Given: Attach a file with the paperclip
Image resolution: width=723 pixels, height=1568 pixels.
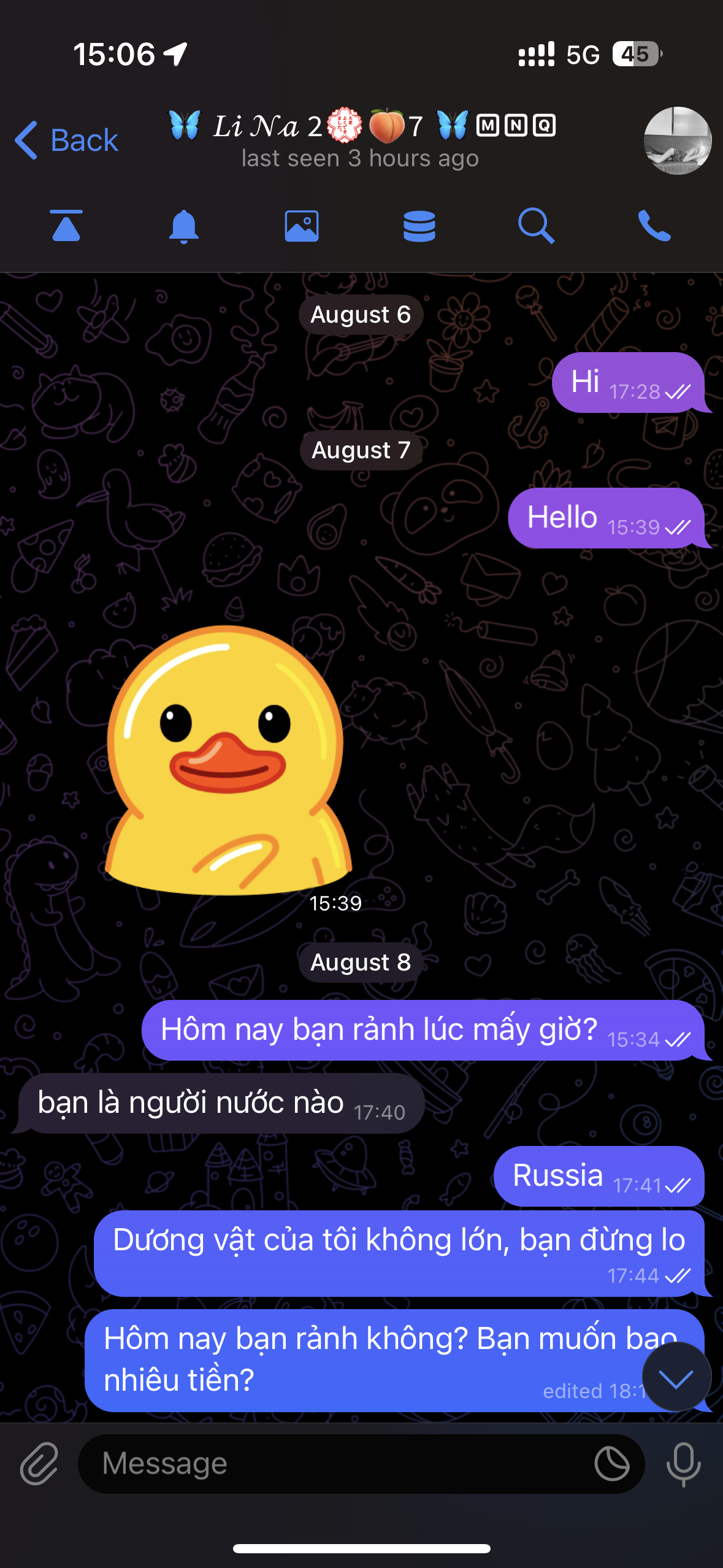Looking at the screenshot, I should point(39,1463).
